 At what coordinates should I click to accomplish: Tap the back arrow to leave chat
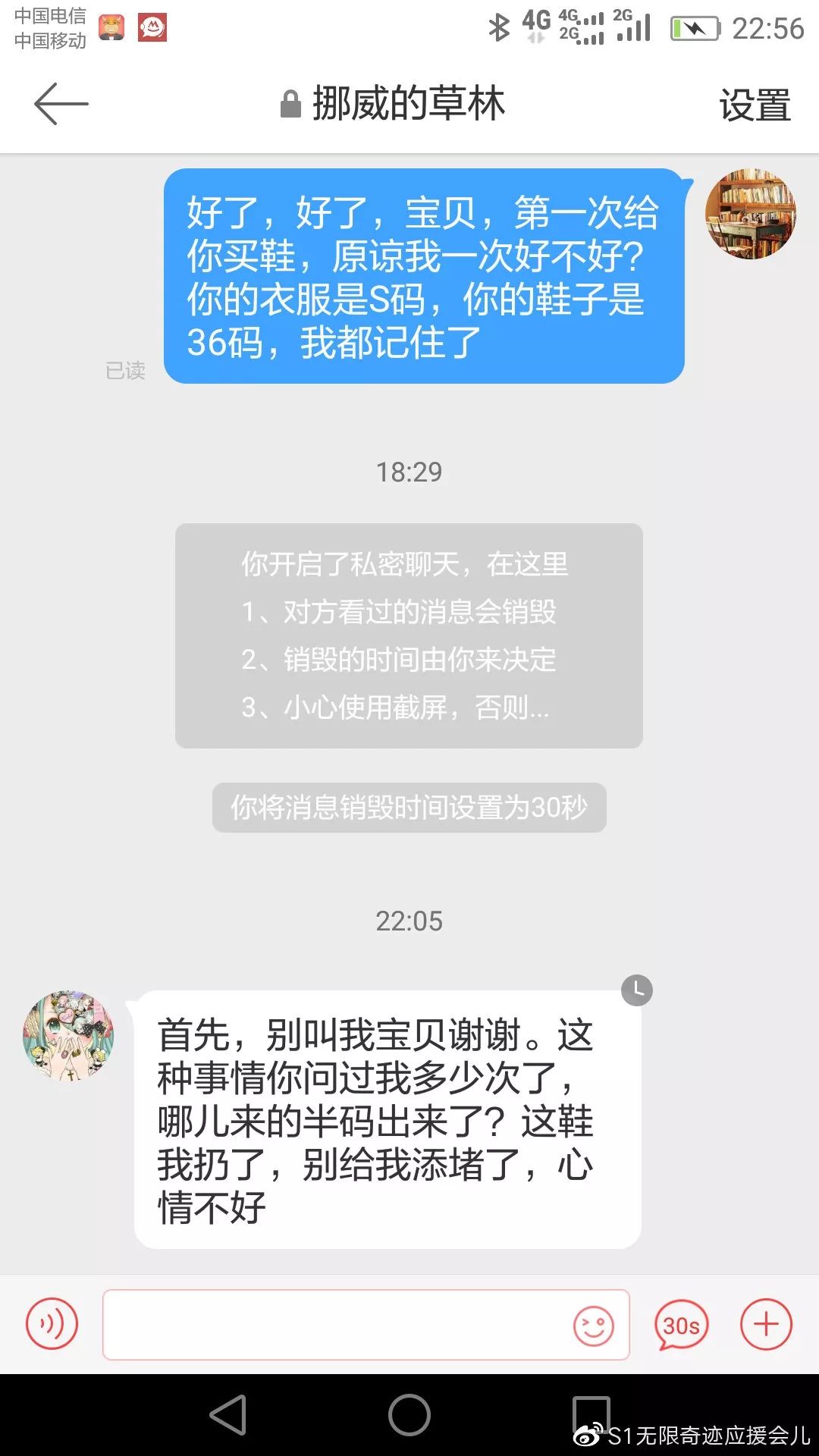[x=61, y=104]
